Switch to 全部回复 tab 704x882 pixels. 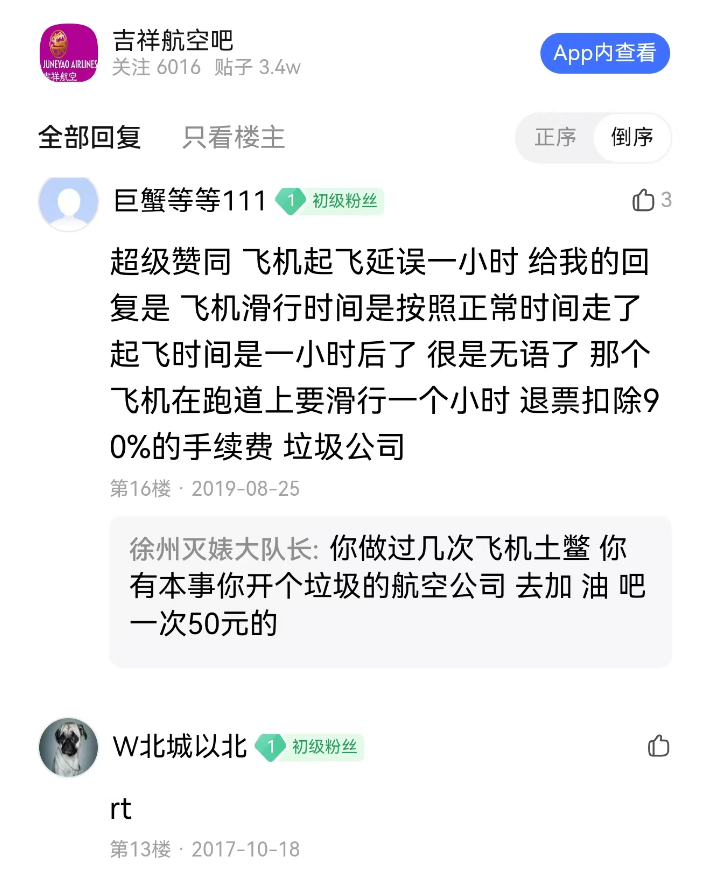[89, 137]
